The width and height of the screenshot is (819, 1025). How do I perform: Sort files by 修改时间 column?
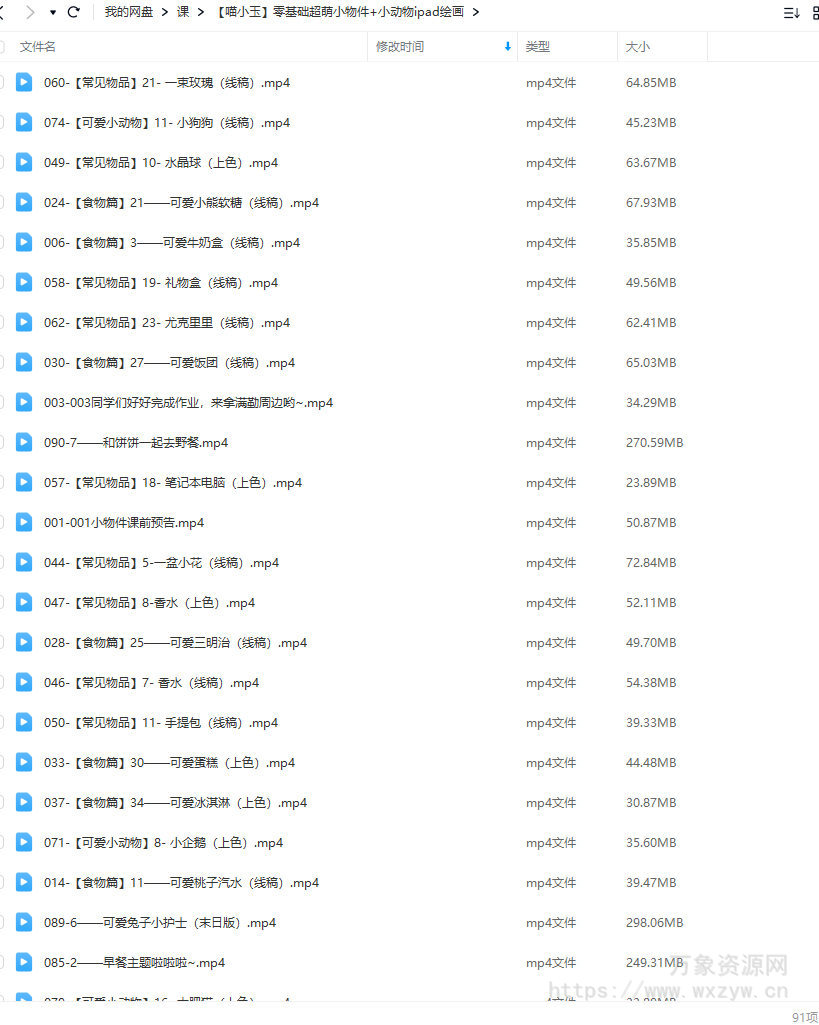(x=400, y=47)
